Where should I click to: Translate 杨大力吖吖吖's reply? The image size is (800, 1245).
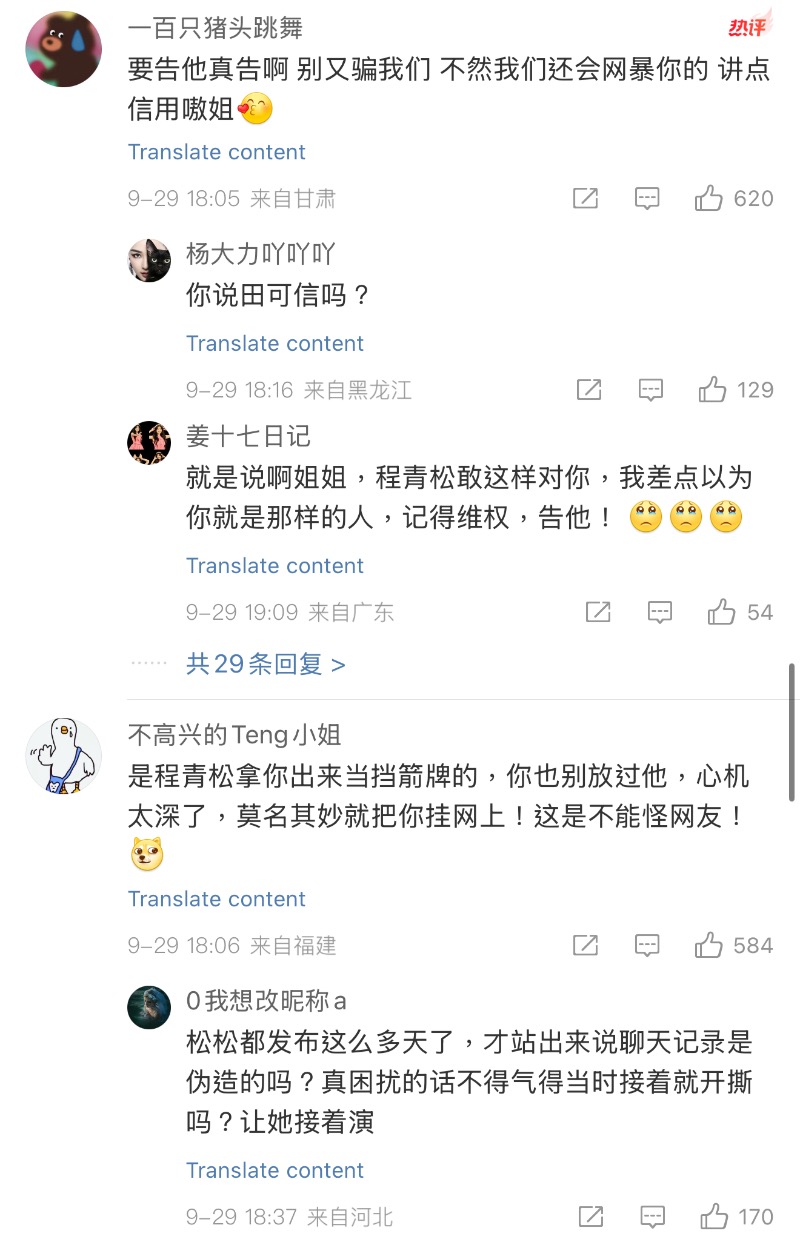click(274, 343)
